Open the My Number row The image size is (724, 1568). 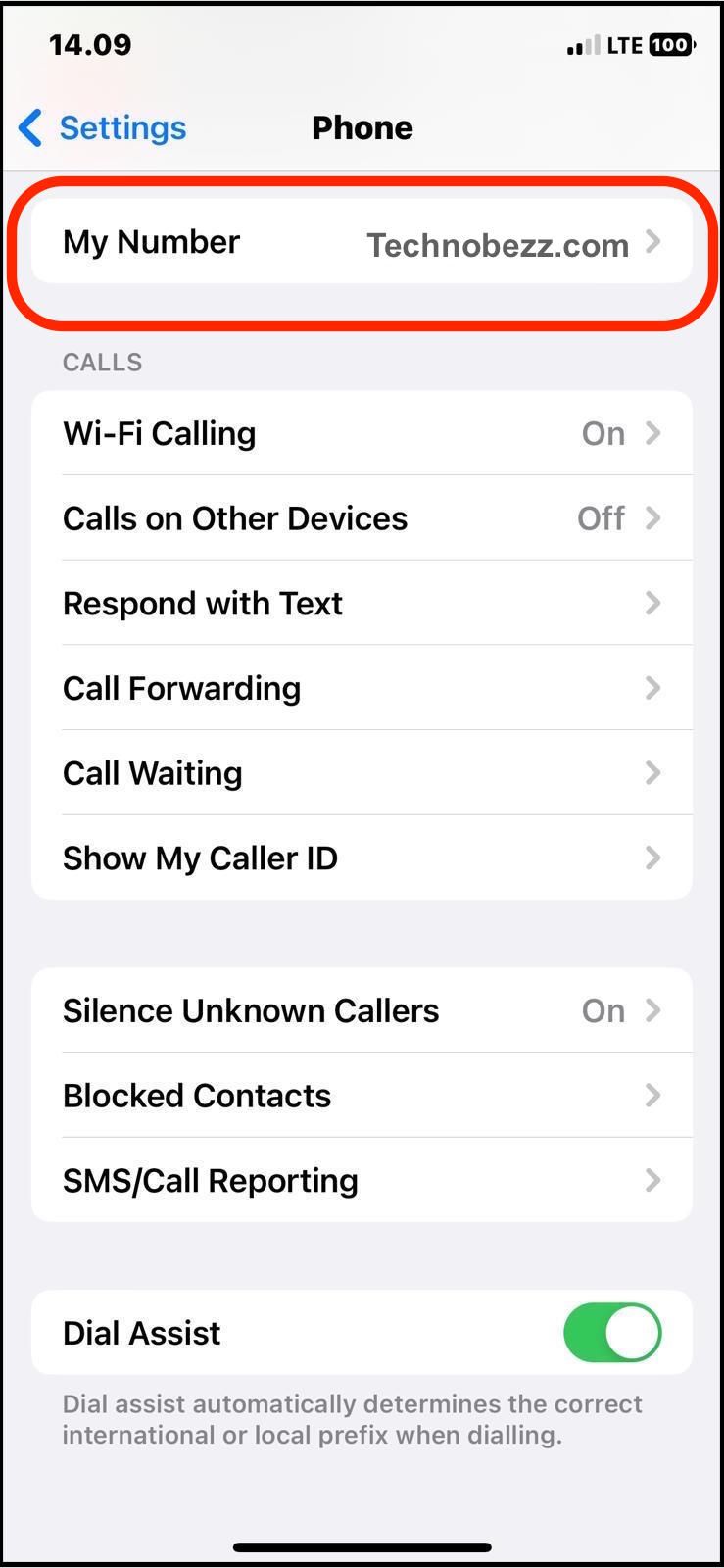[361, 243]
